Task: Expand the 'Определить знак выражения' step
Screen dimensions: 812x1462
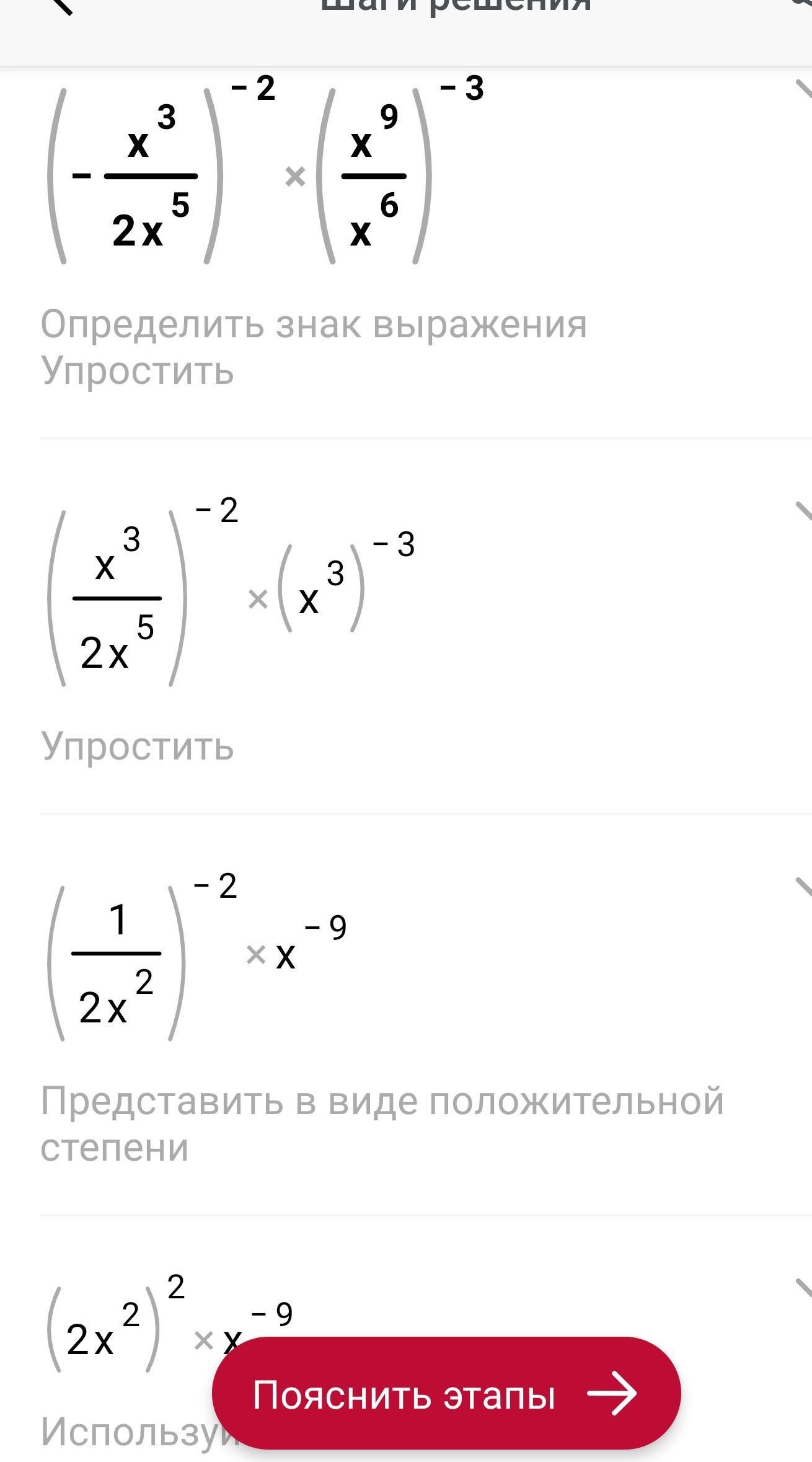Action: [x=802, y=91]
